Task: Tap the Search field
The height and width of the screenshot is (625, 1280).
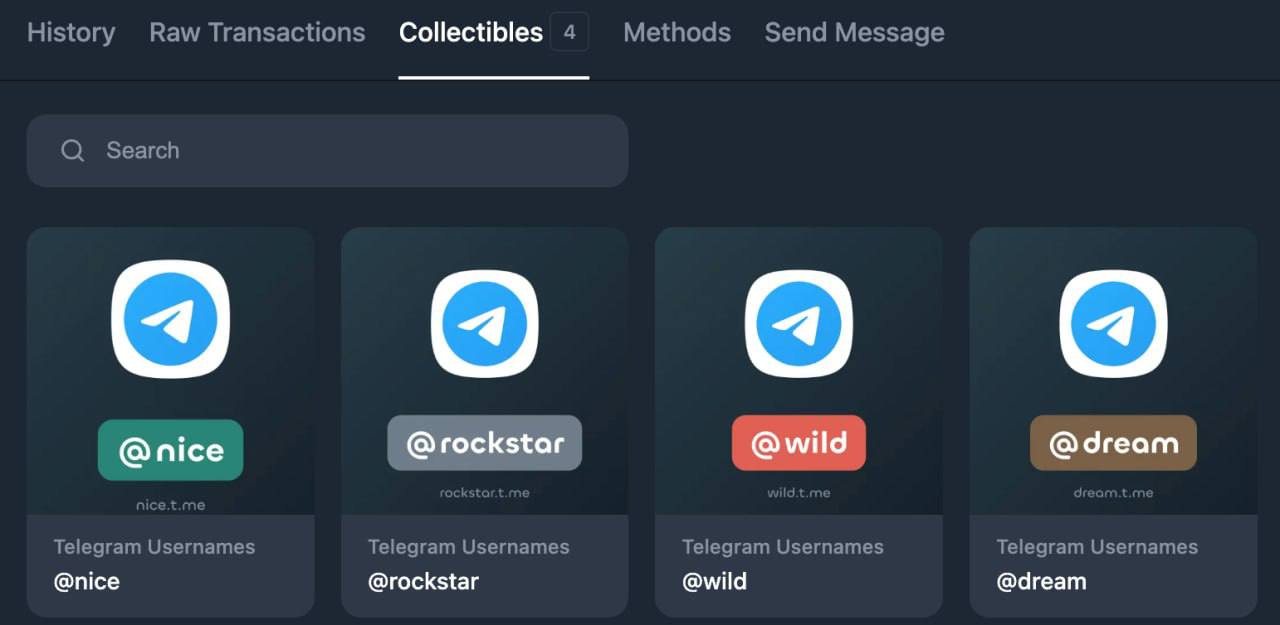Action: [x=327, y=151]
